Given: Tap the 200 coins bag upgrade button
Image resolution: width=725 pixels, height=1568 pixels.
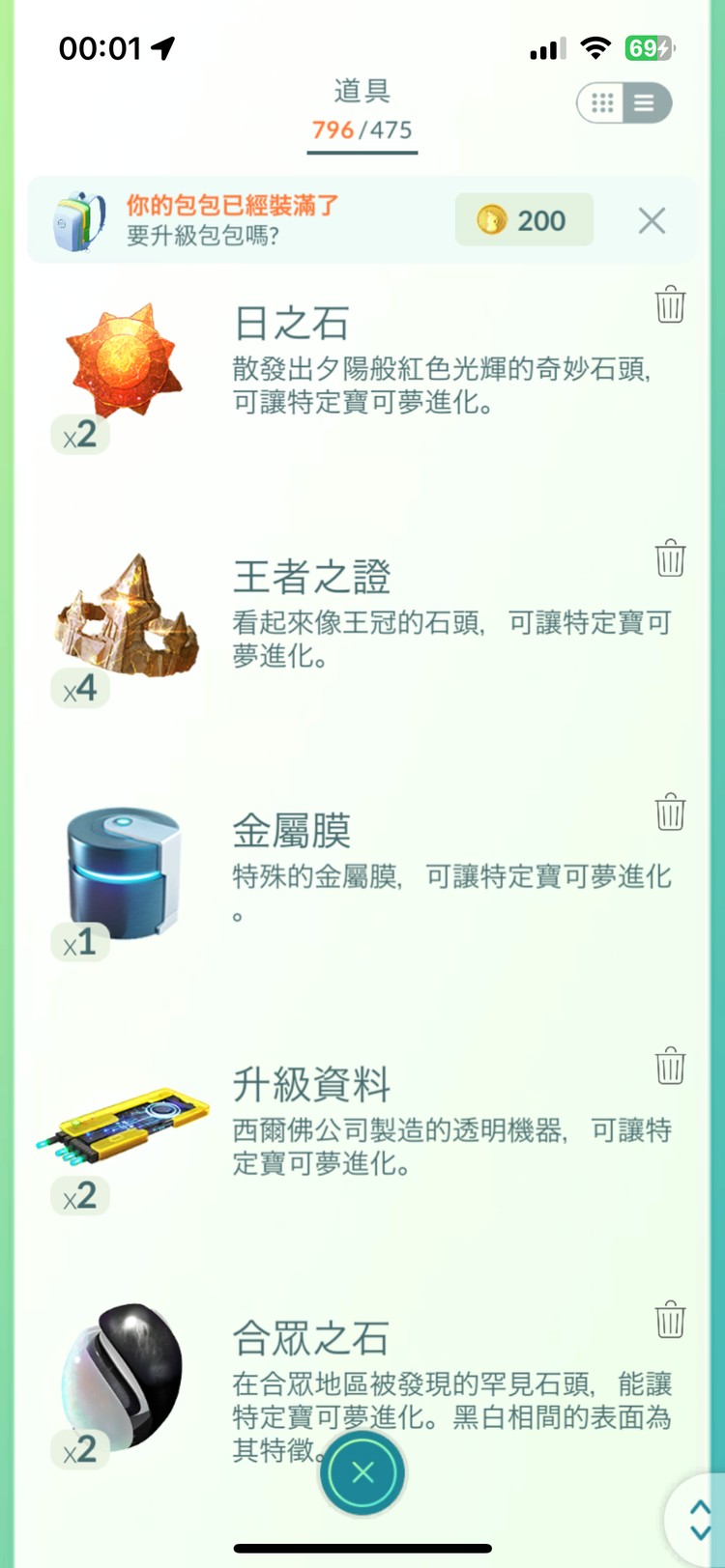Looking at the screenshot, I should (523, 220).
